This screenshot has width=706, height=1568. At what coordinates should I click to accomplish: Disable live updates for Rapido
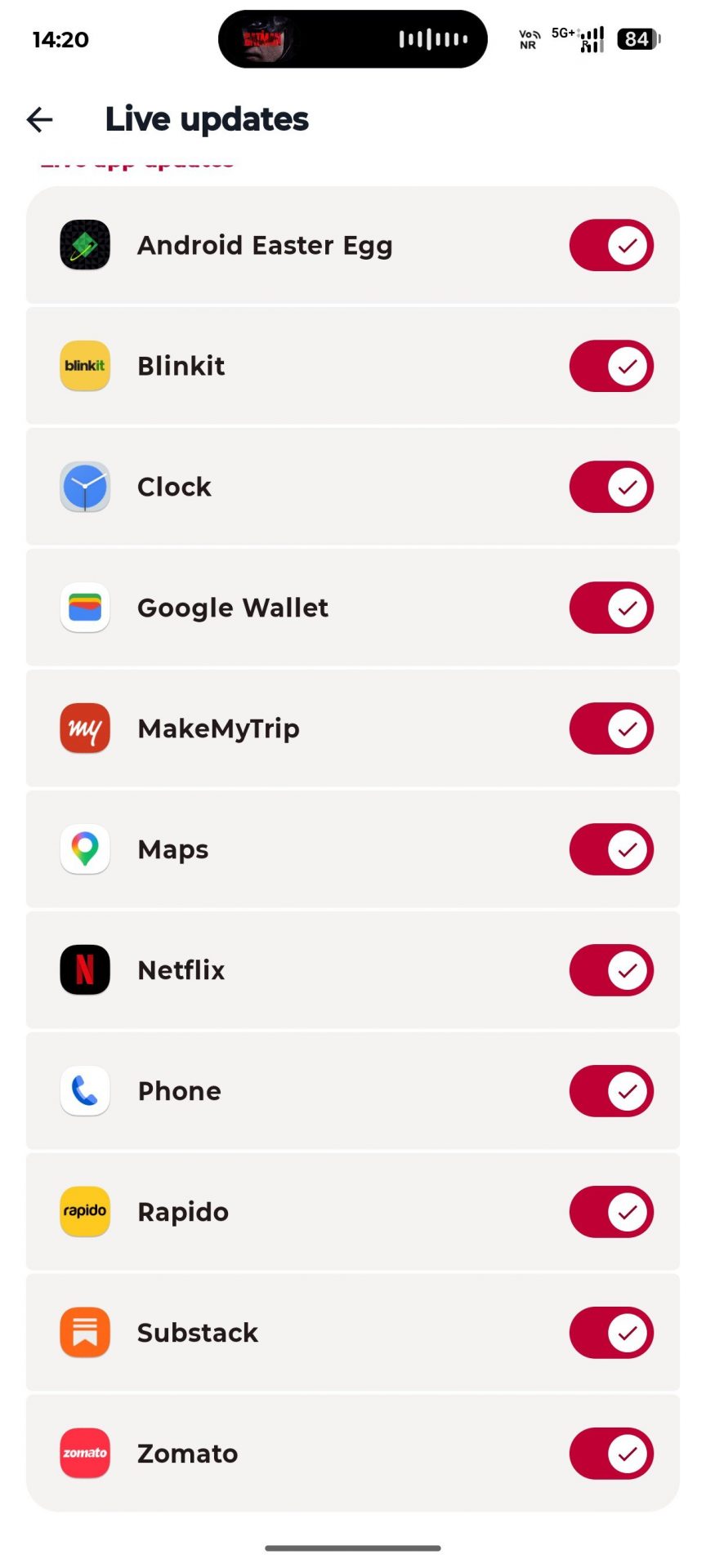(611, 1212)
